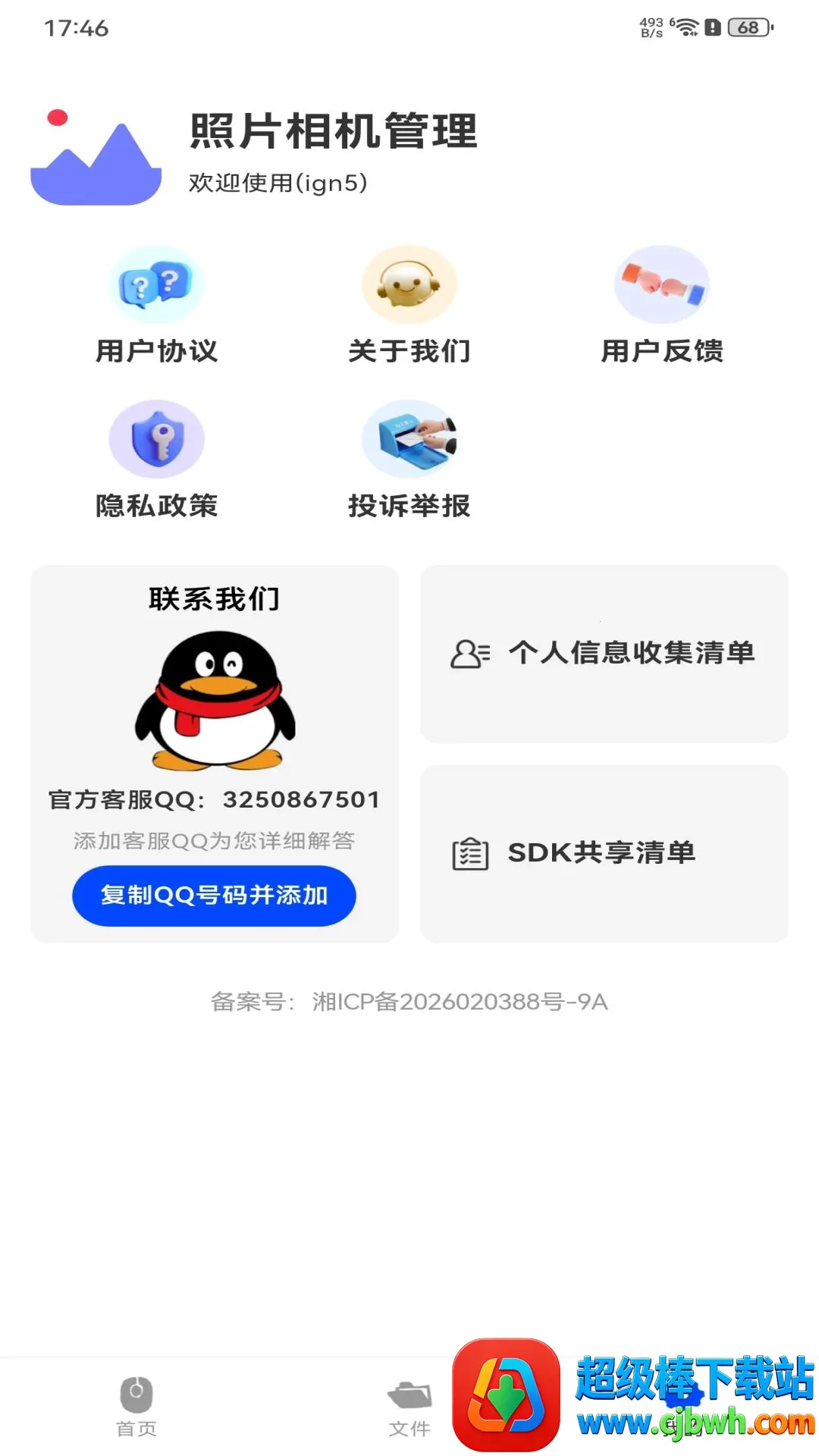The height and width of the screenshot is (1456, 819).
Task: Open 个人信息收集清单 card
Action: 604,654
